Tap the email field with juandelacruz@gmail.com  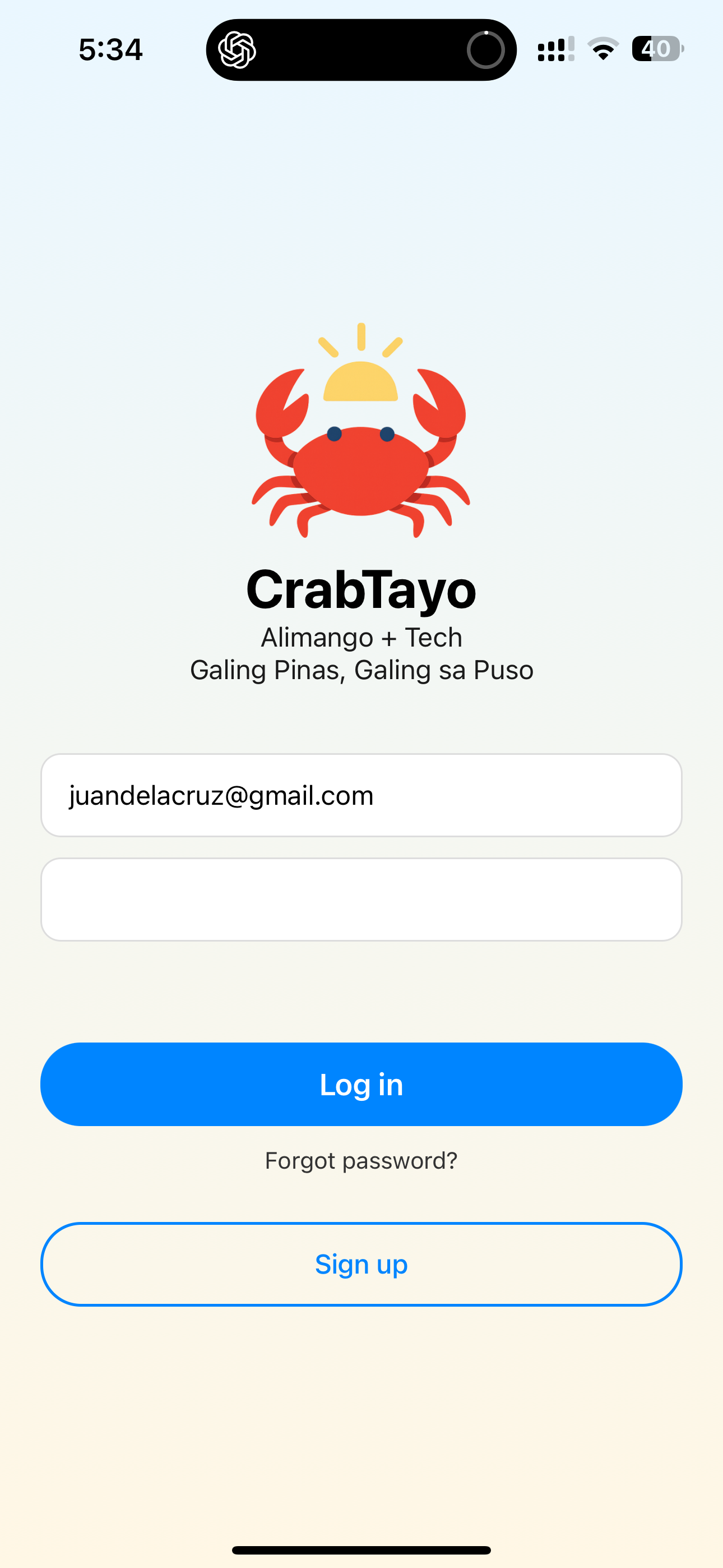point(361,795)
